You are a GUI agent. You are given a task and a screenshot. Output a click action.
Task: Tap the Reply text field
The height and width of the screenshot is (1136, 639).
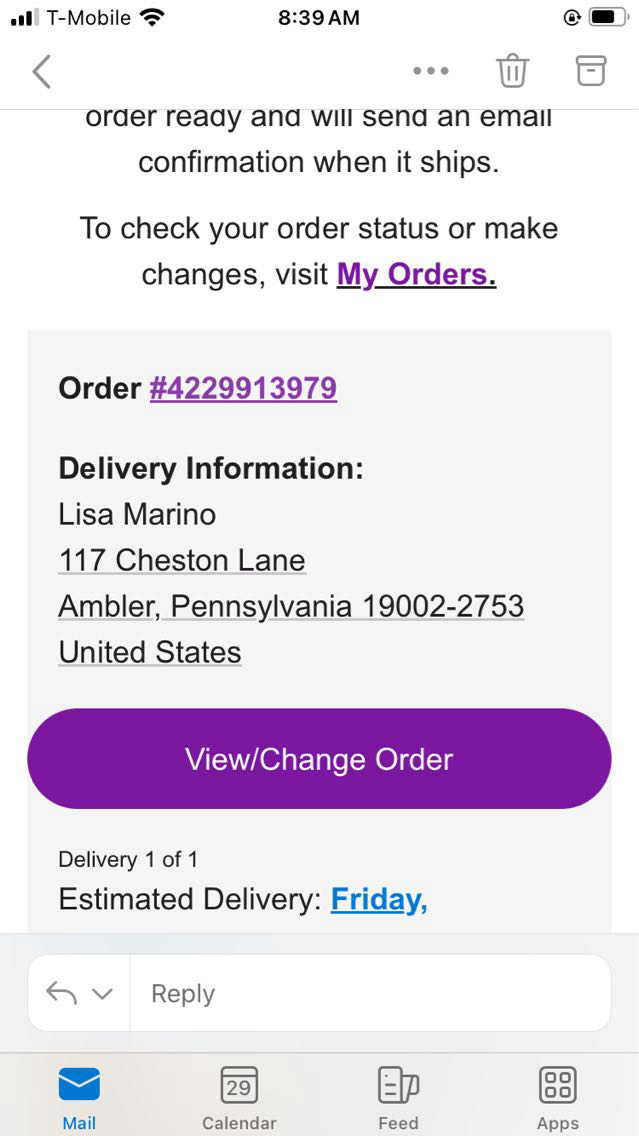(370, 993)
